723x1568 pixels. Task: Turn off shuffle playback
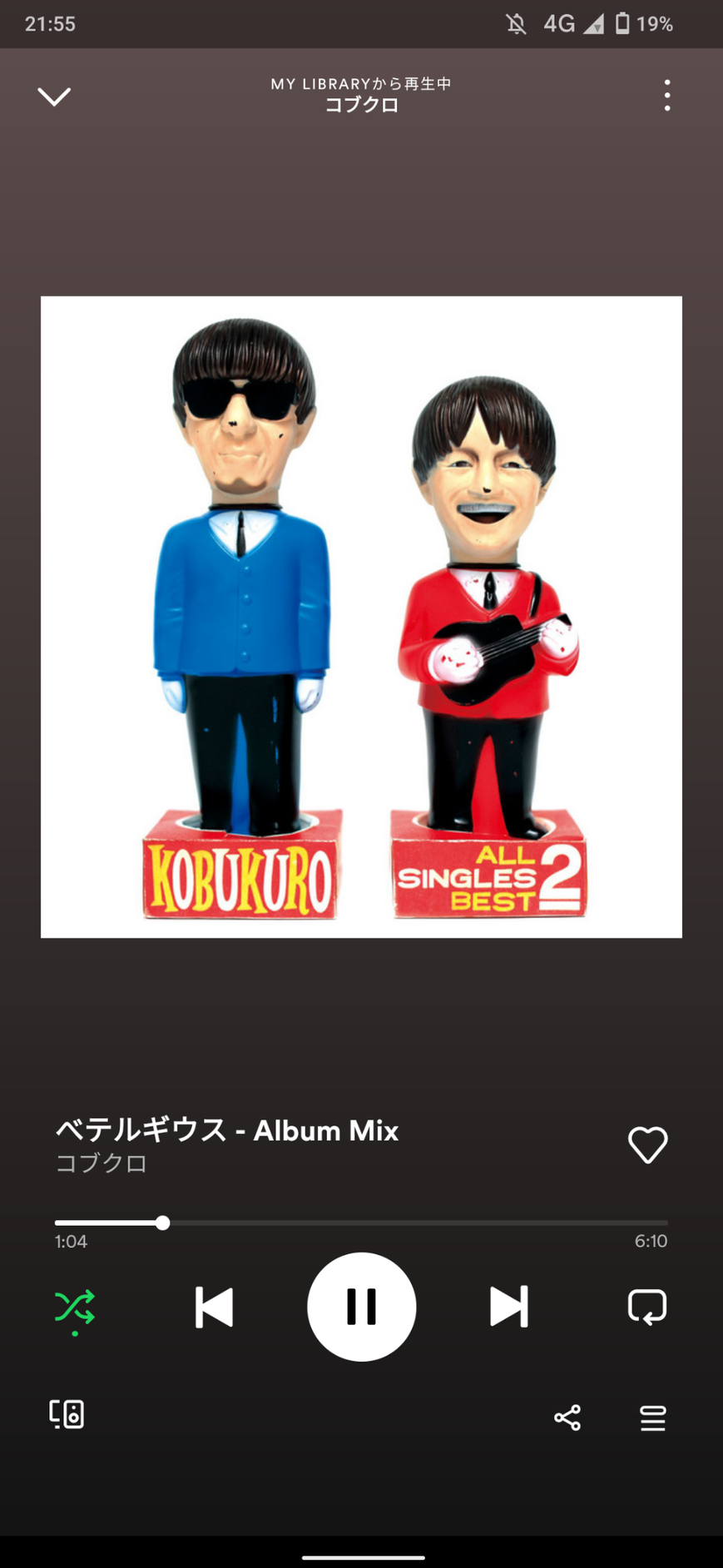(x=75, y=1307)
